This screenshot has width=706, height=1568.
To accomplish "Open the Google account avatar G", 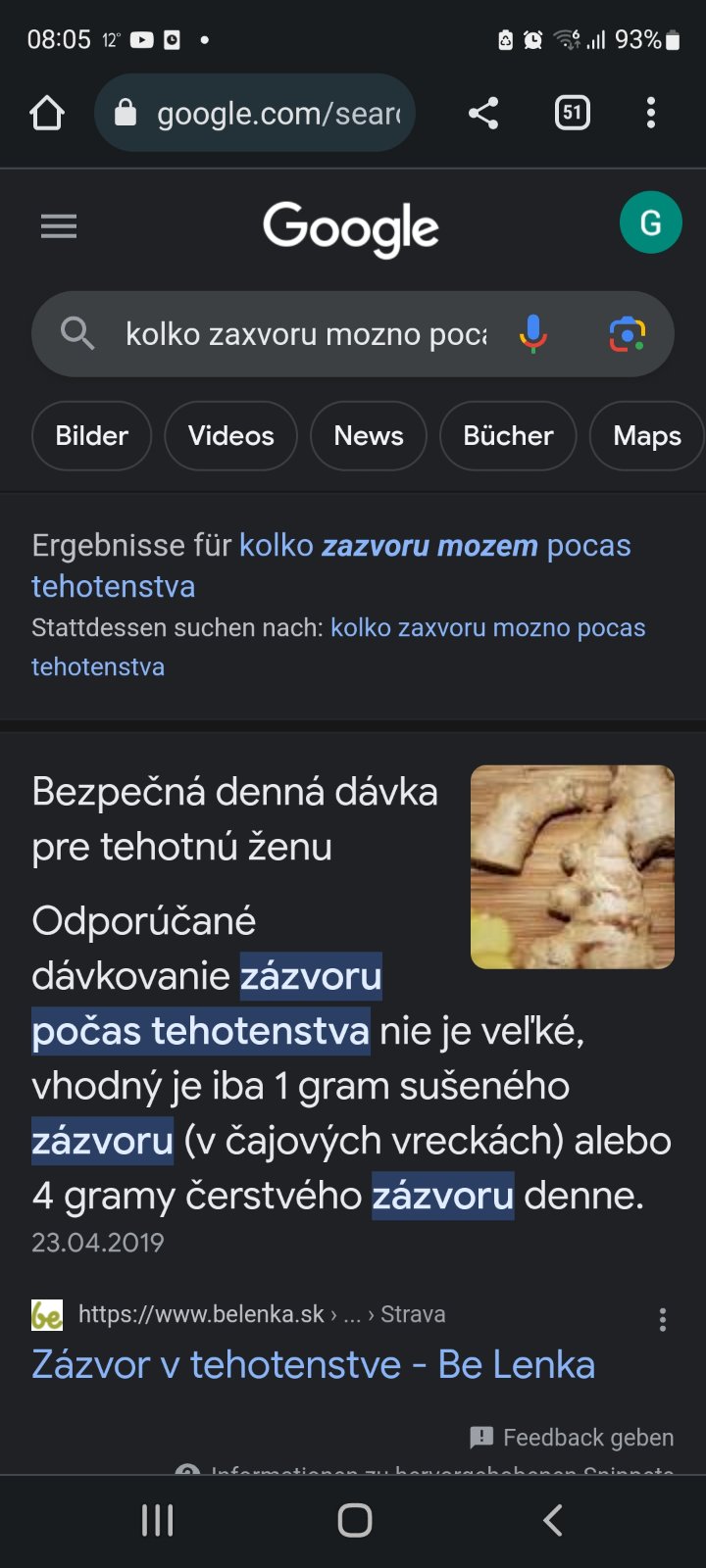I will [x=650, y=223].
